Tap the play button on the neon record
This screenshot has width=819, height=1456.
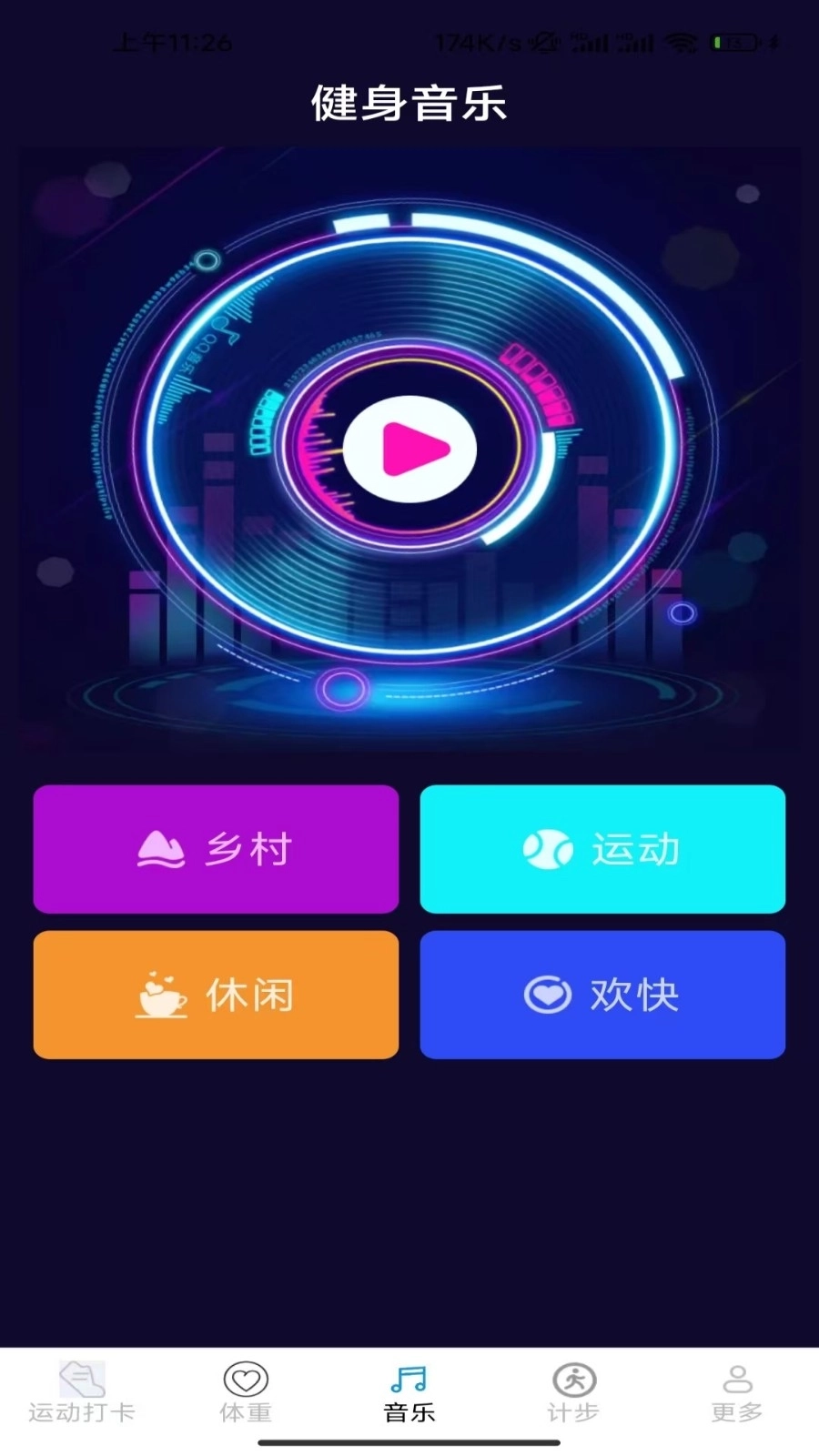click(x=408, y=449)
